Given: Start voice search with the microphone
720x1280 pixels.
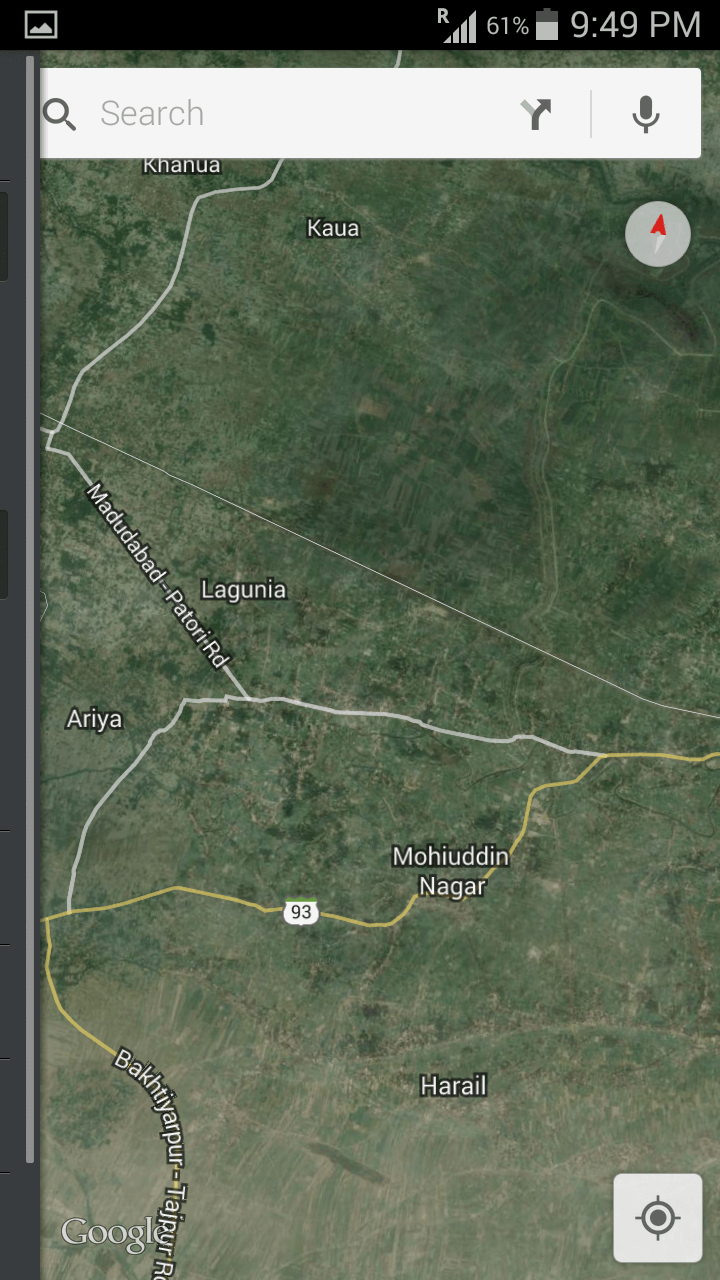Looking at the screenshot, I should (646, 114).
